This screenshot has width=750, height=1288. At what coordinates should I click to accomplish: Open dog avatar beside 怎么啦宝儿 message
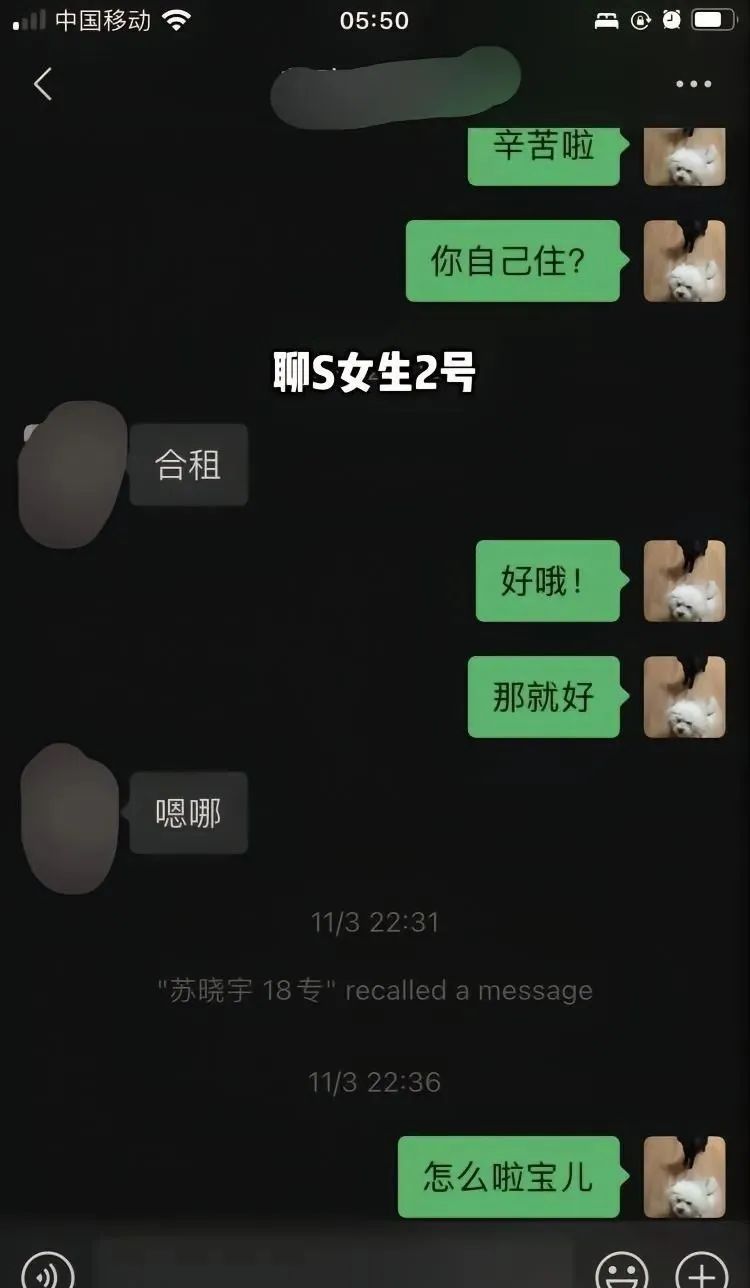click(x=684, y=1177)
